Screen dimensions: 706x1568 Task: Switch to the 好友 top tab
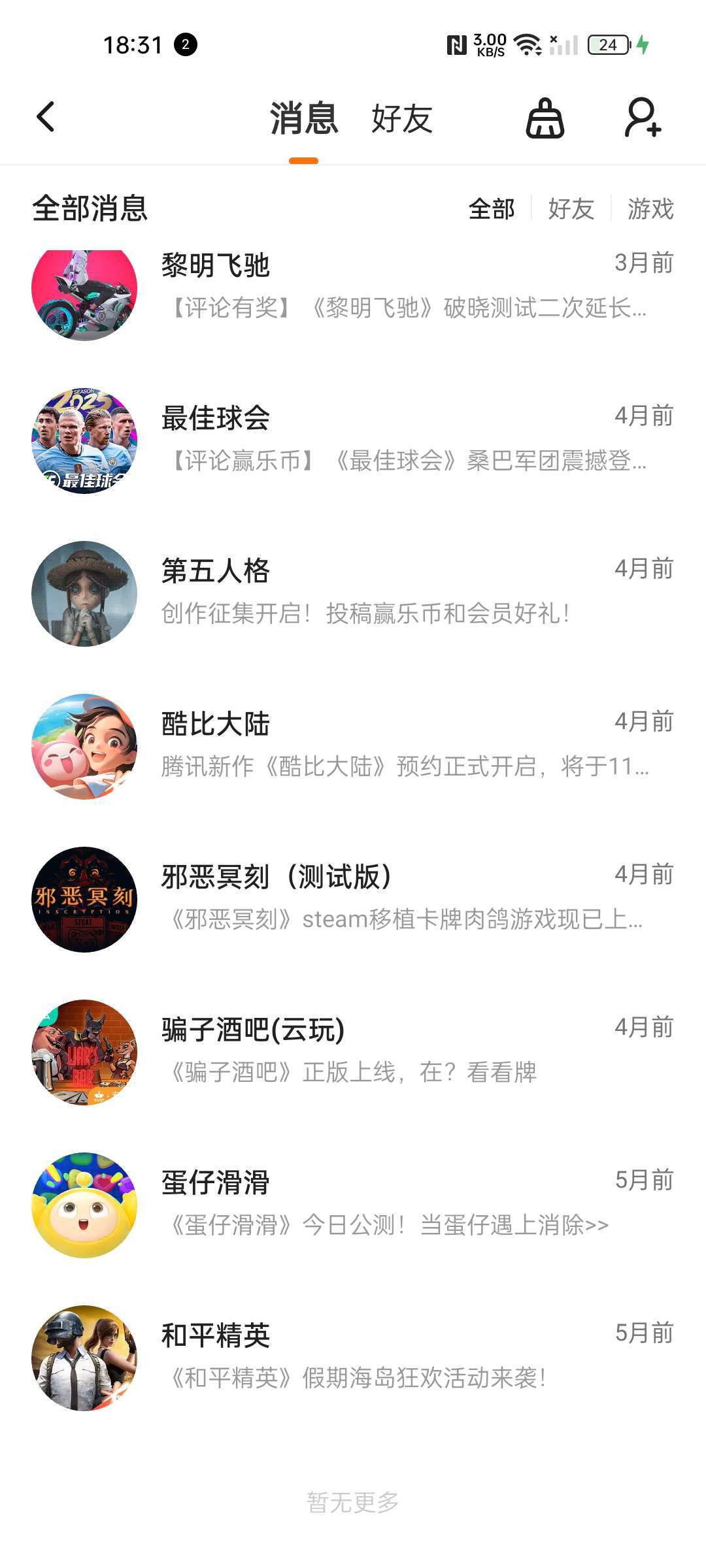point(401,119)
